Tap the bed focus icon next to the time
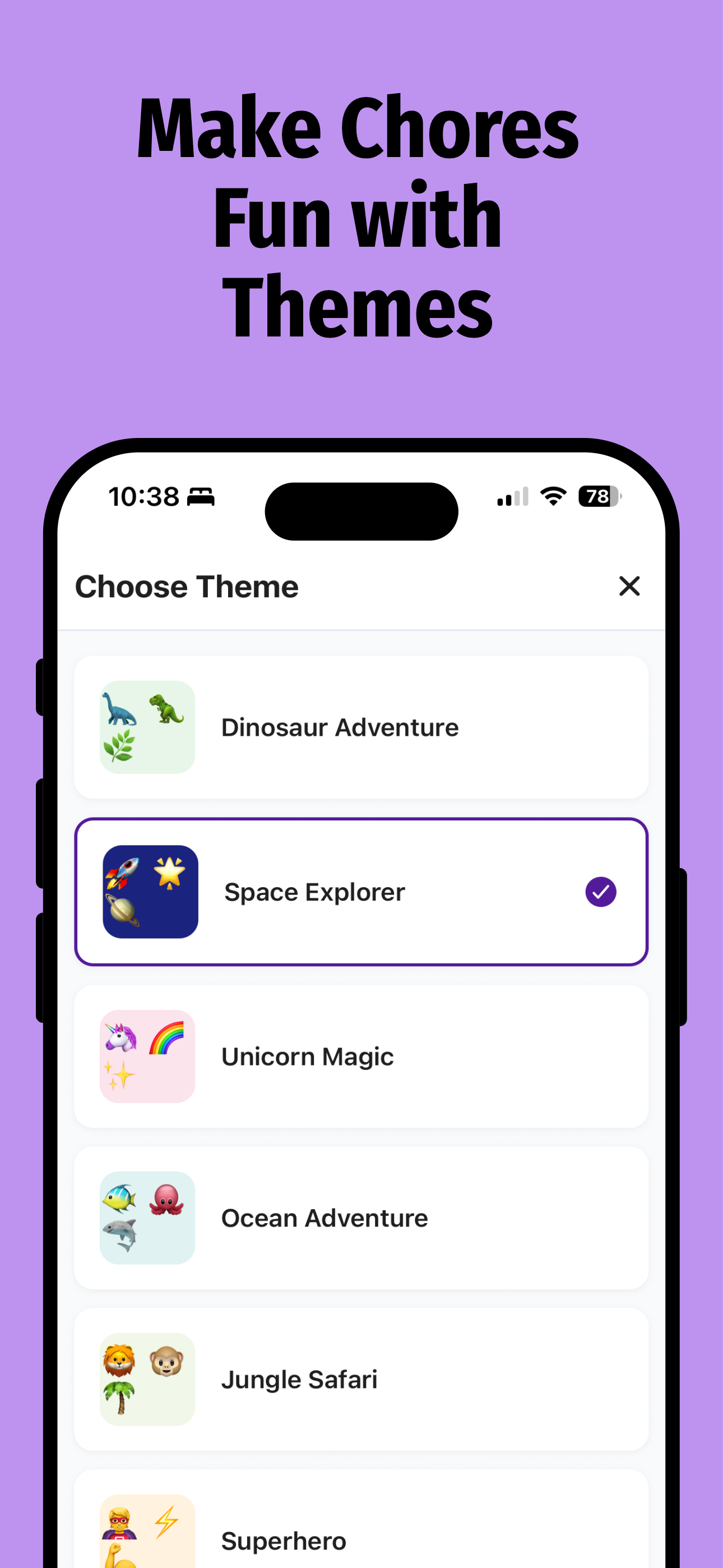The width and height of the screenshot is (723, 1568). pyautogui.click(x=201, y=496)
